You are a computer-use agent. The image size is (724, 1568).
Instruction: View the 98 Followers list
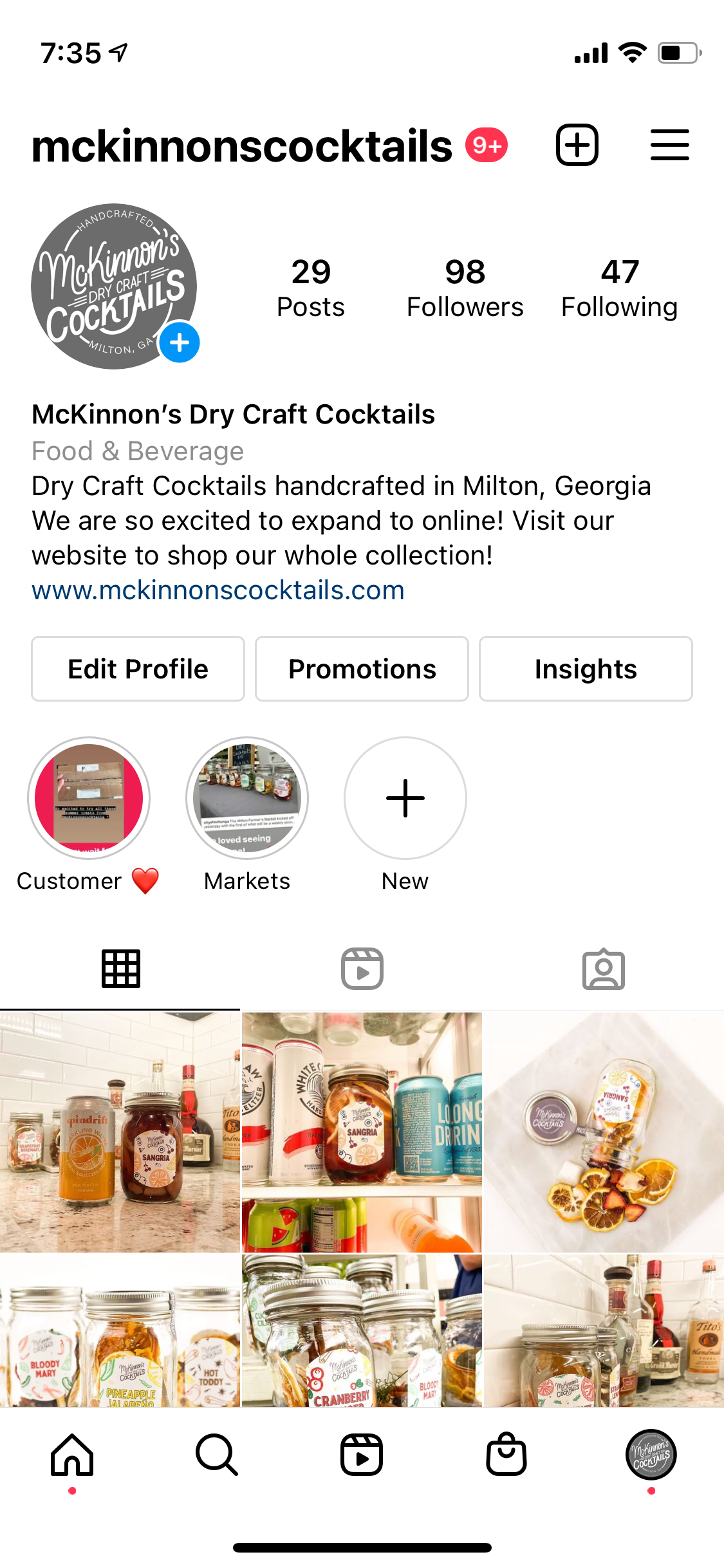[465, 288]
